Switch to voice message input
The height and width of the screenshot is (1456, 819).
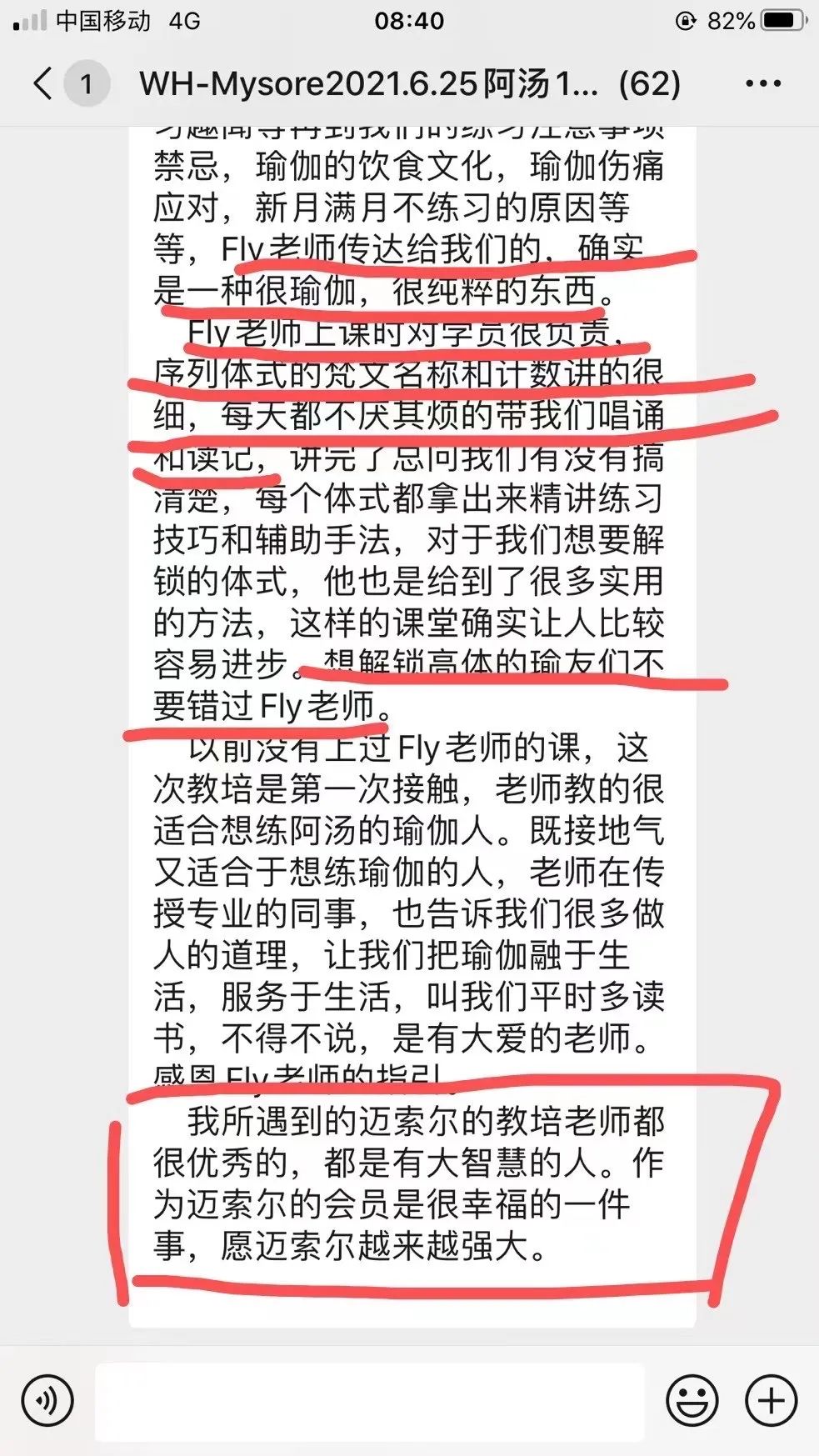coord(47,1401)
